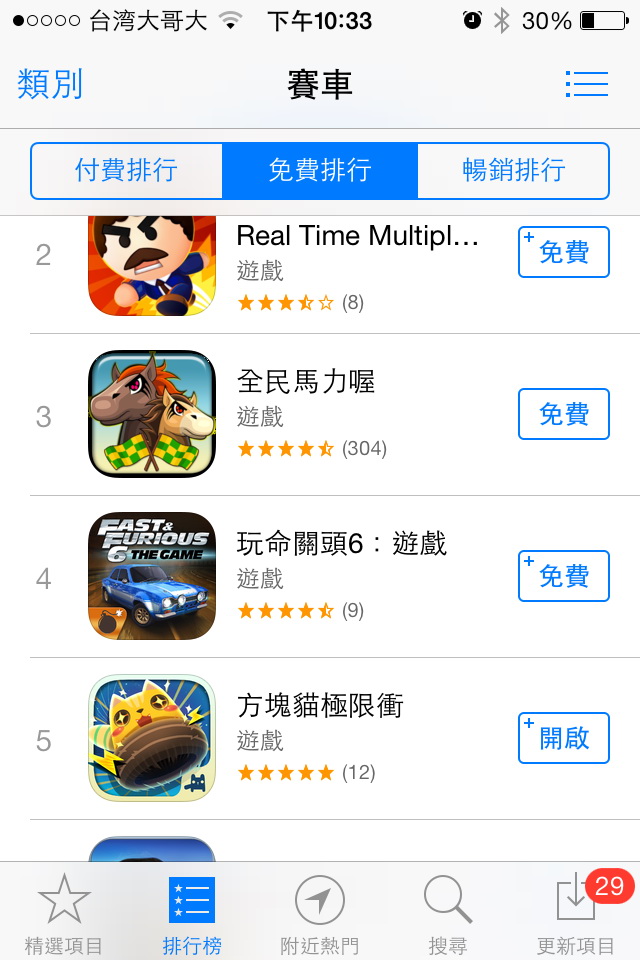
Task: Tap 免費 button for 玩命關頭6：遊戲
Action: (x=563, y=576)
